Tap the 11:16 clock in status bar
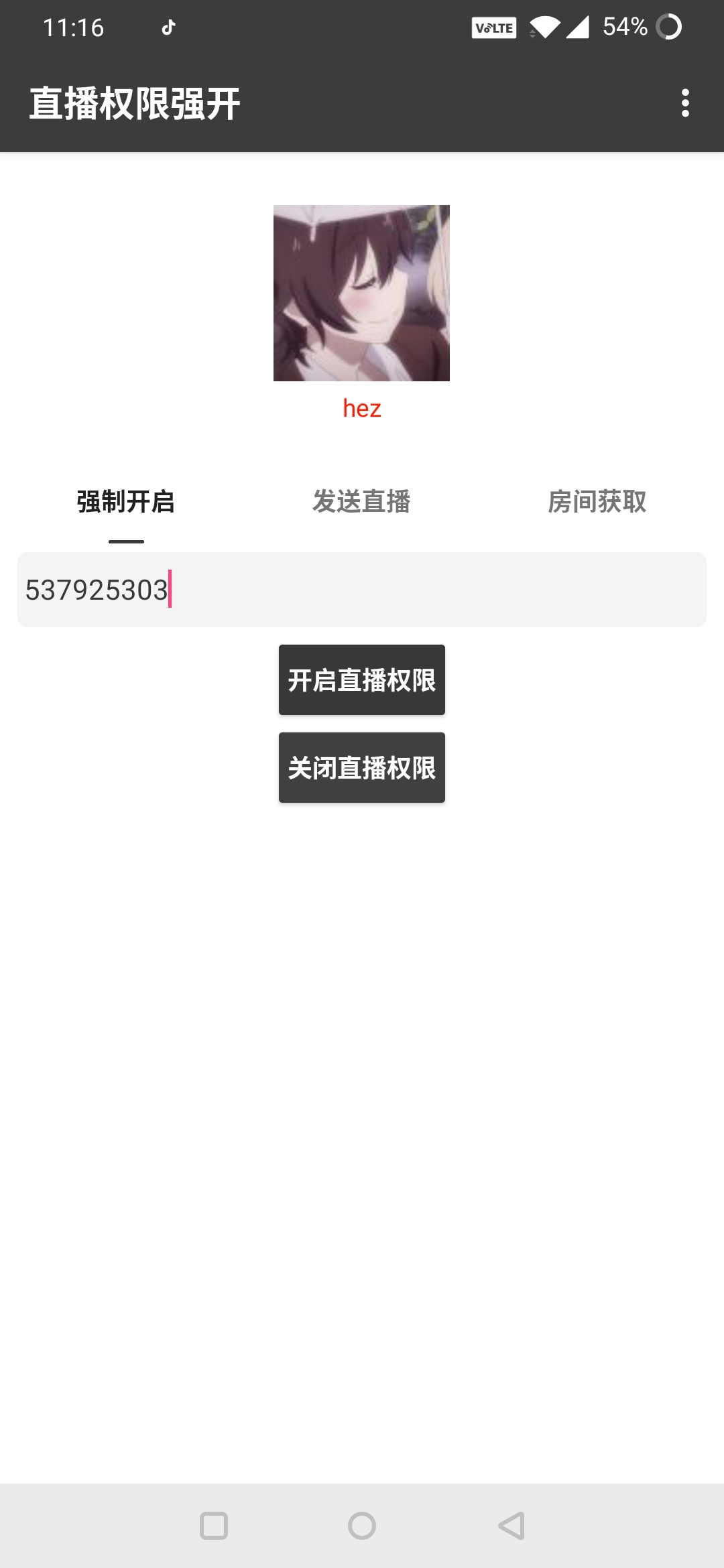 click(x=74, y=27)
